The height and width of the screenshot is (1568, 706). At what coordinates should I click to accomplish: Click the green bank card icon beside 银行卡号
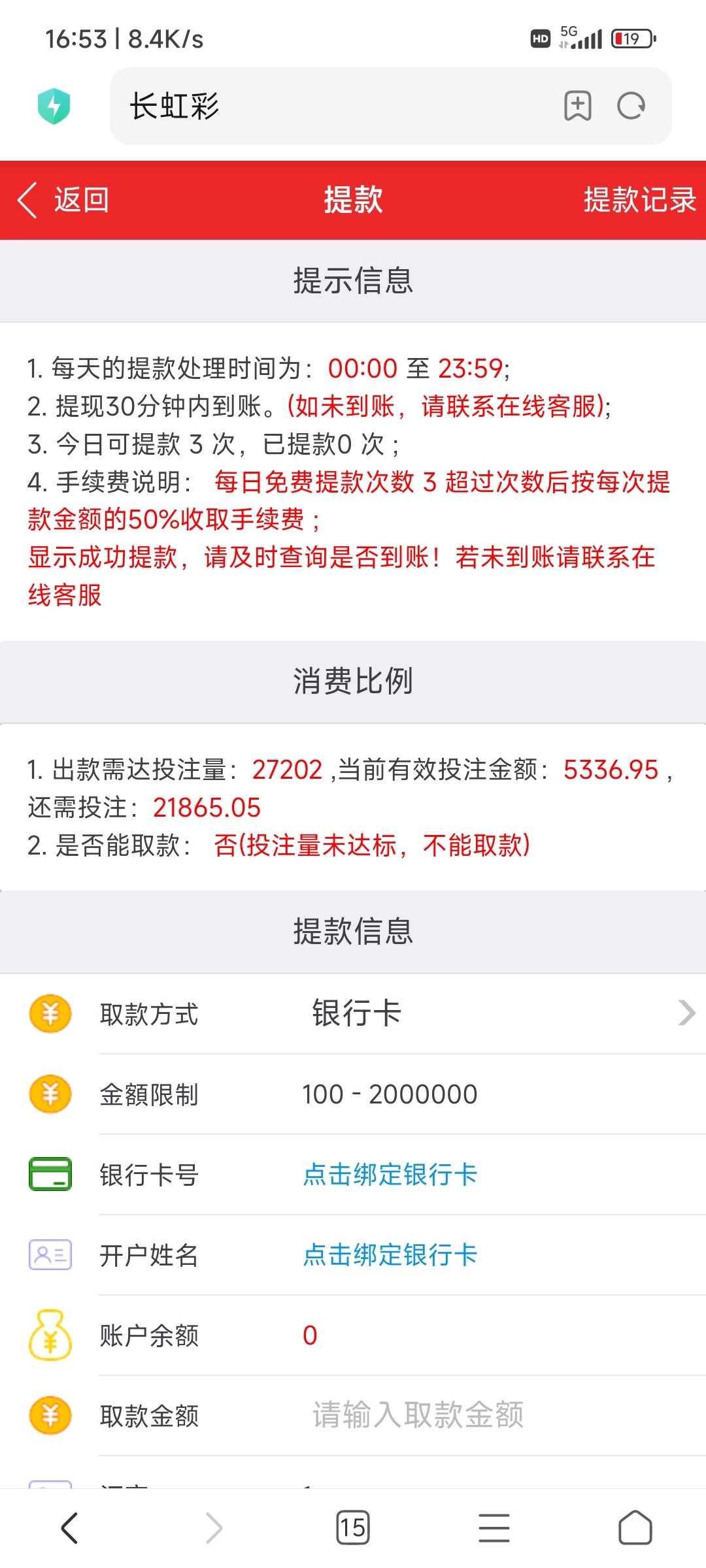(49, 1175)
